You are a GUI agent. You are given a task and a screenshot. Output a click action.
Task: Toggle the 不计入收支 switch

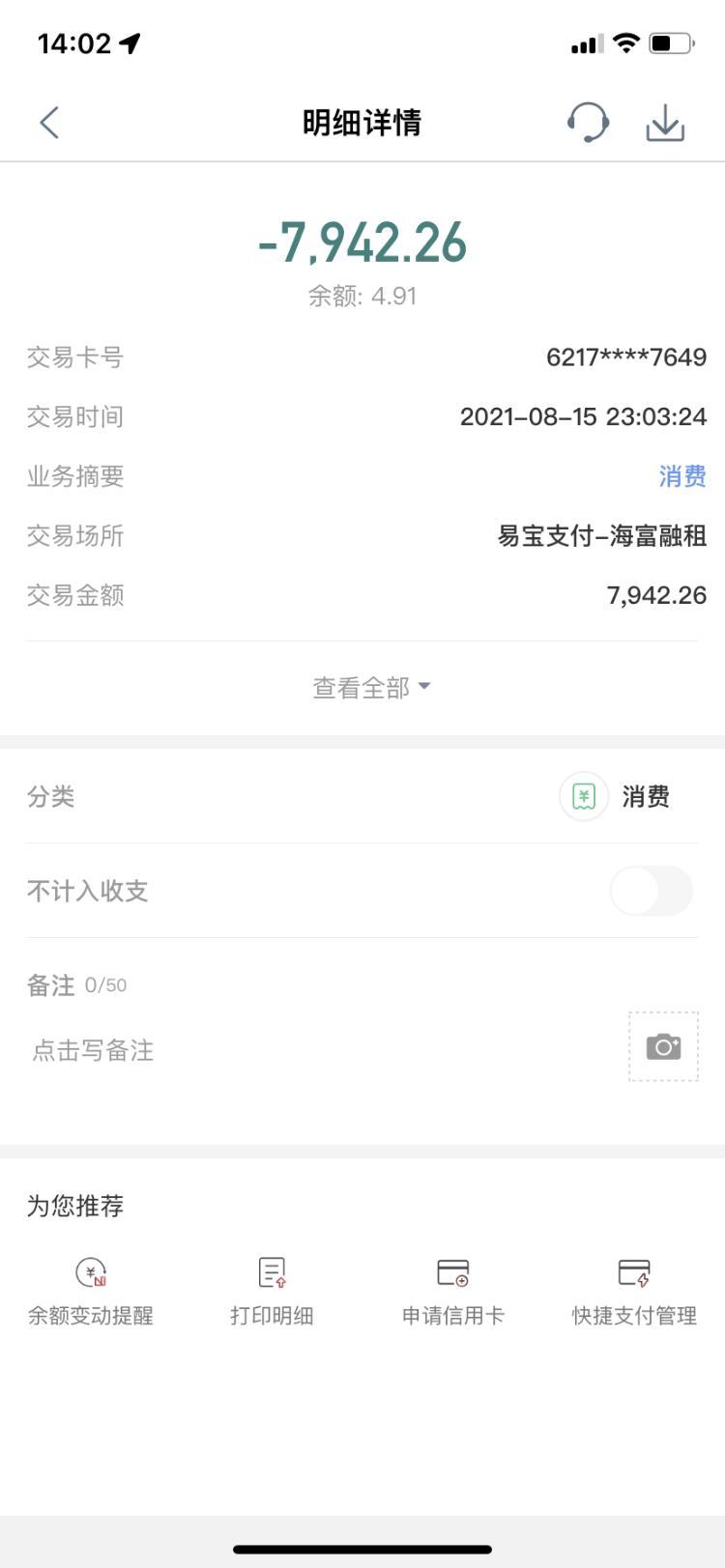click(652, 891)
